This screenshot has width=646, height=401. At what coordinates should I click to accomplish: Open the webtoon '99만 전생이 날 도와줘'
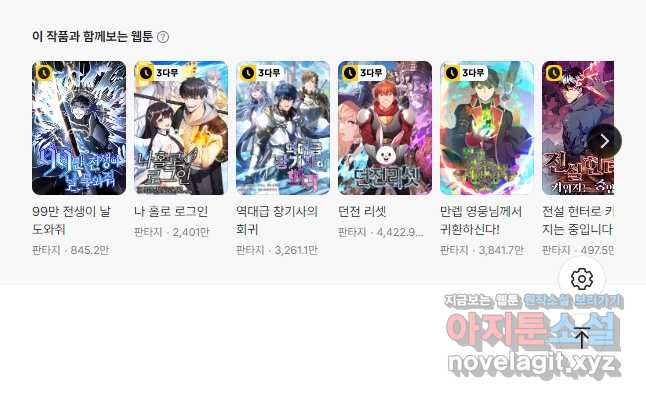point(79,128)
